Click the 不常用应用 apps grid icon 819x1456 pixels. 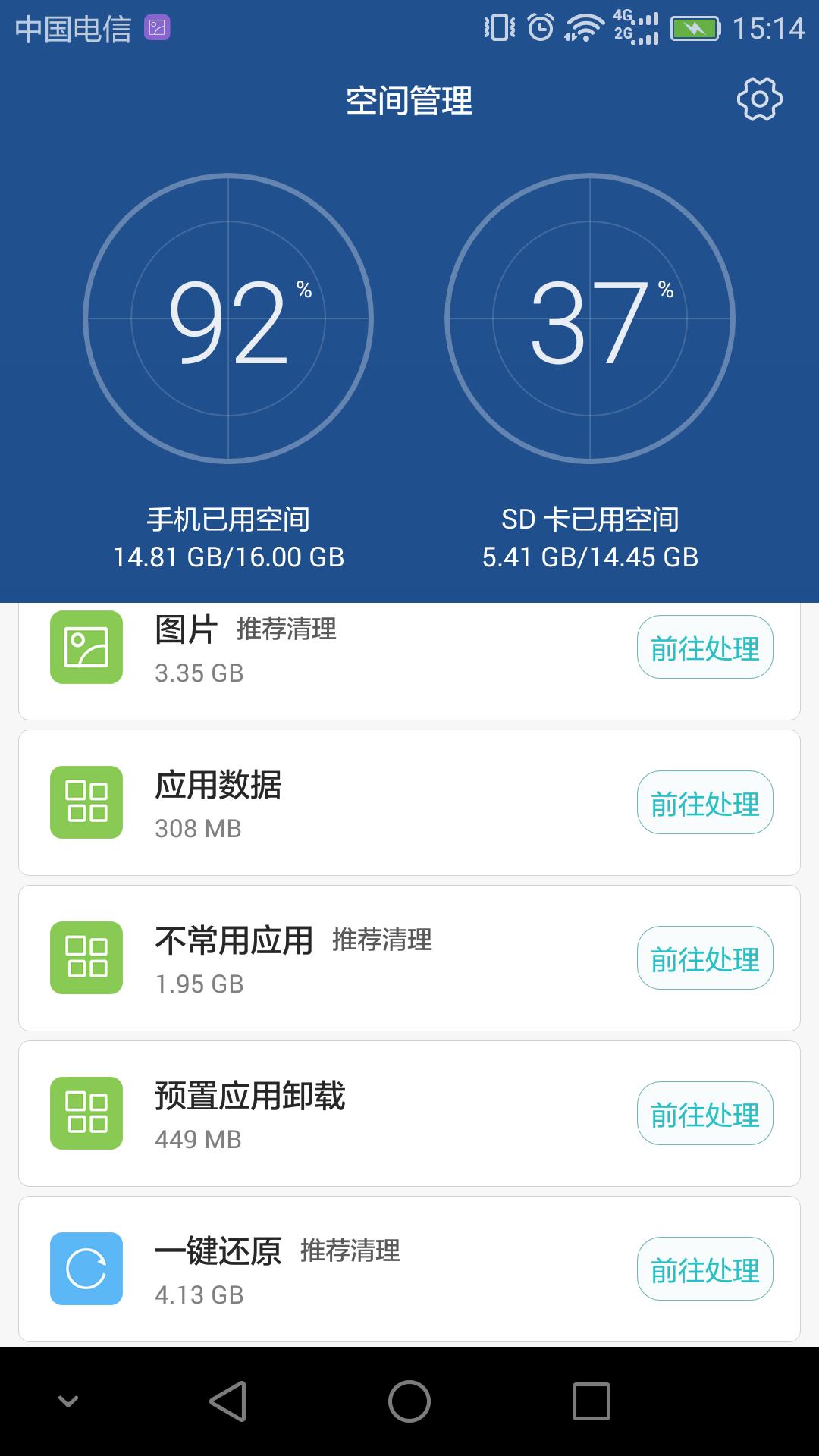[x=85, y=959]
